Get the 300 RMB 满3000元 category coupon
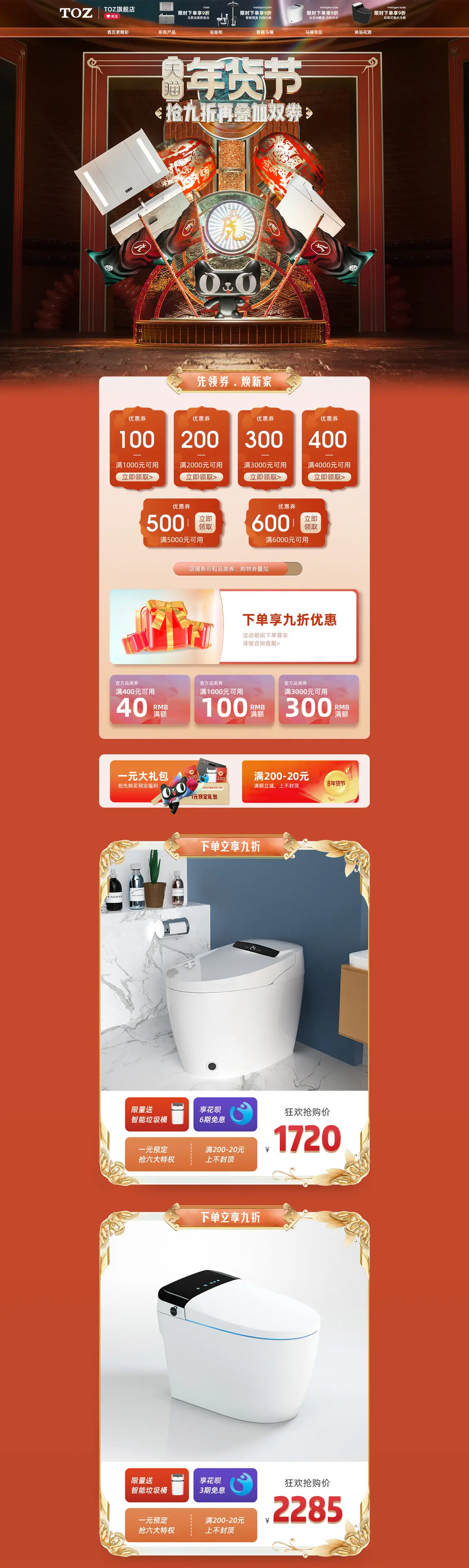The width and height of the screenshot is (469, 1568). click(x=319, y=700)
